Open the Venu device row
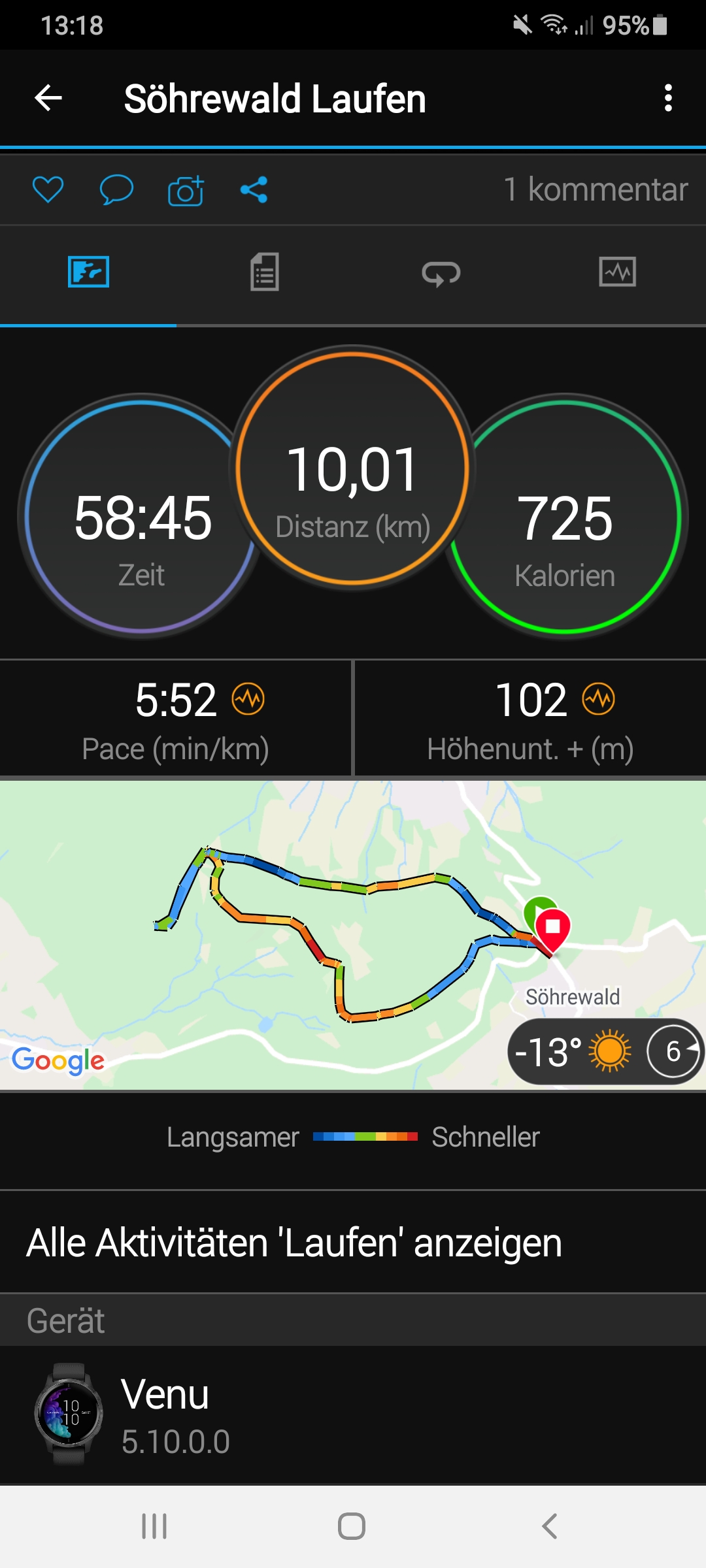This screenshot has width=706, height=1568. point(353,1415)
